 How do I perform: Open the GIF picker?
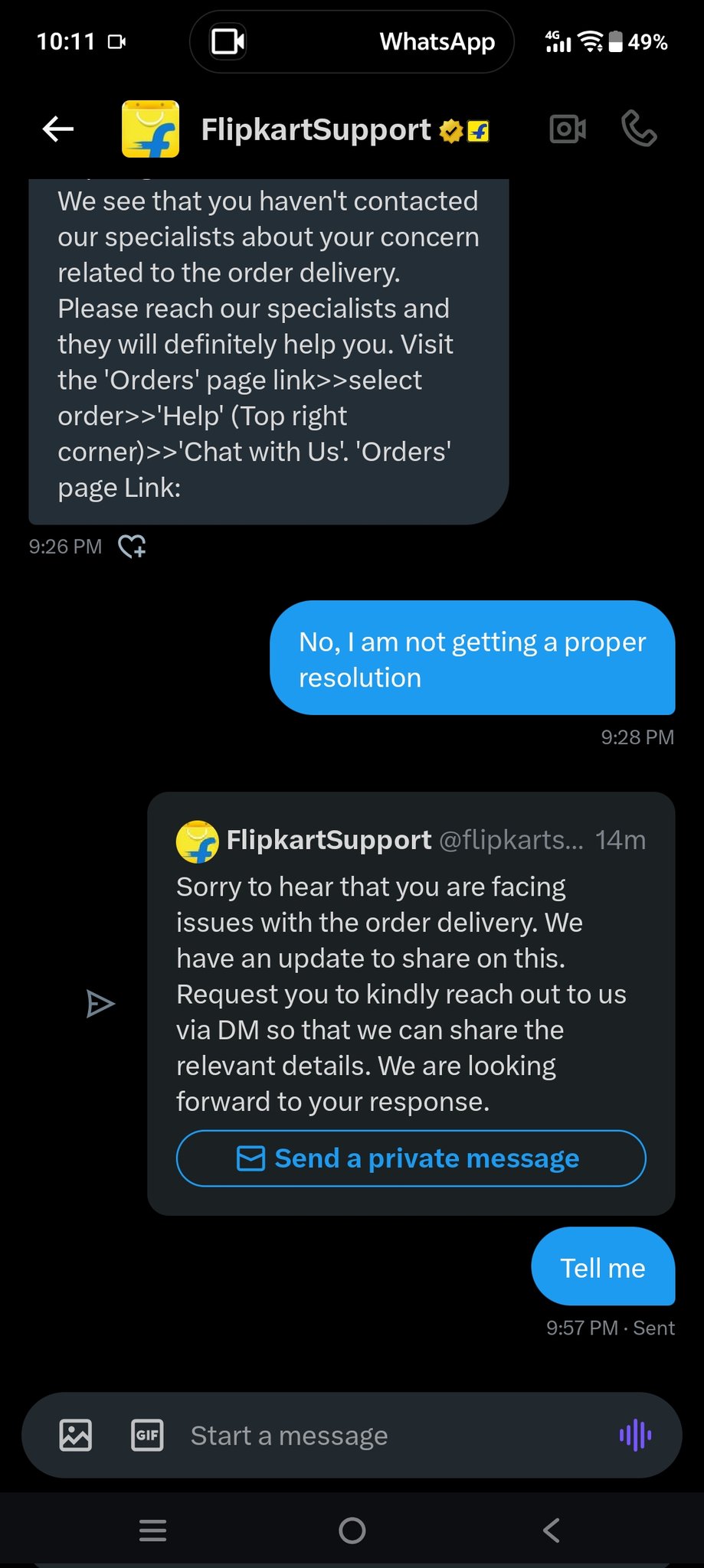click(147, 1435)
